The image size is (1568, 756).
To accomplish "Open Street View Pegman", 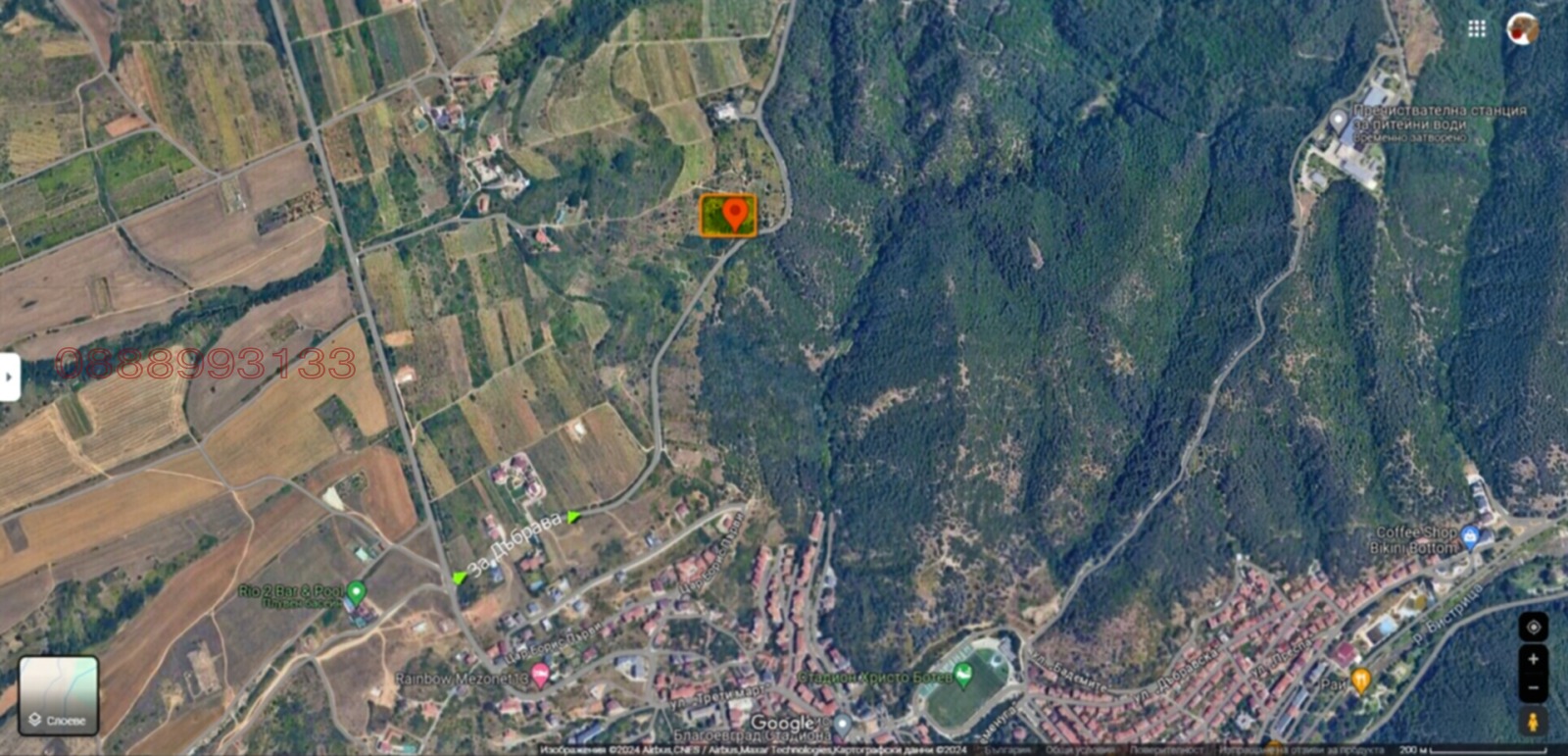I will click(x=1533, y=722).
